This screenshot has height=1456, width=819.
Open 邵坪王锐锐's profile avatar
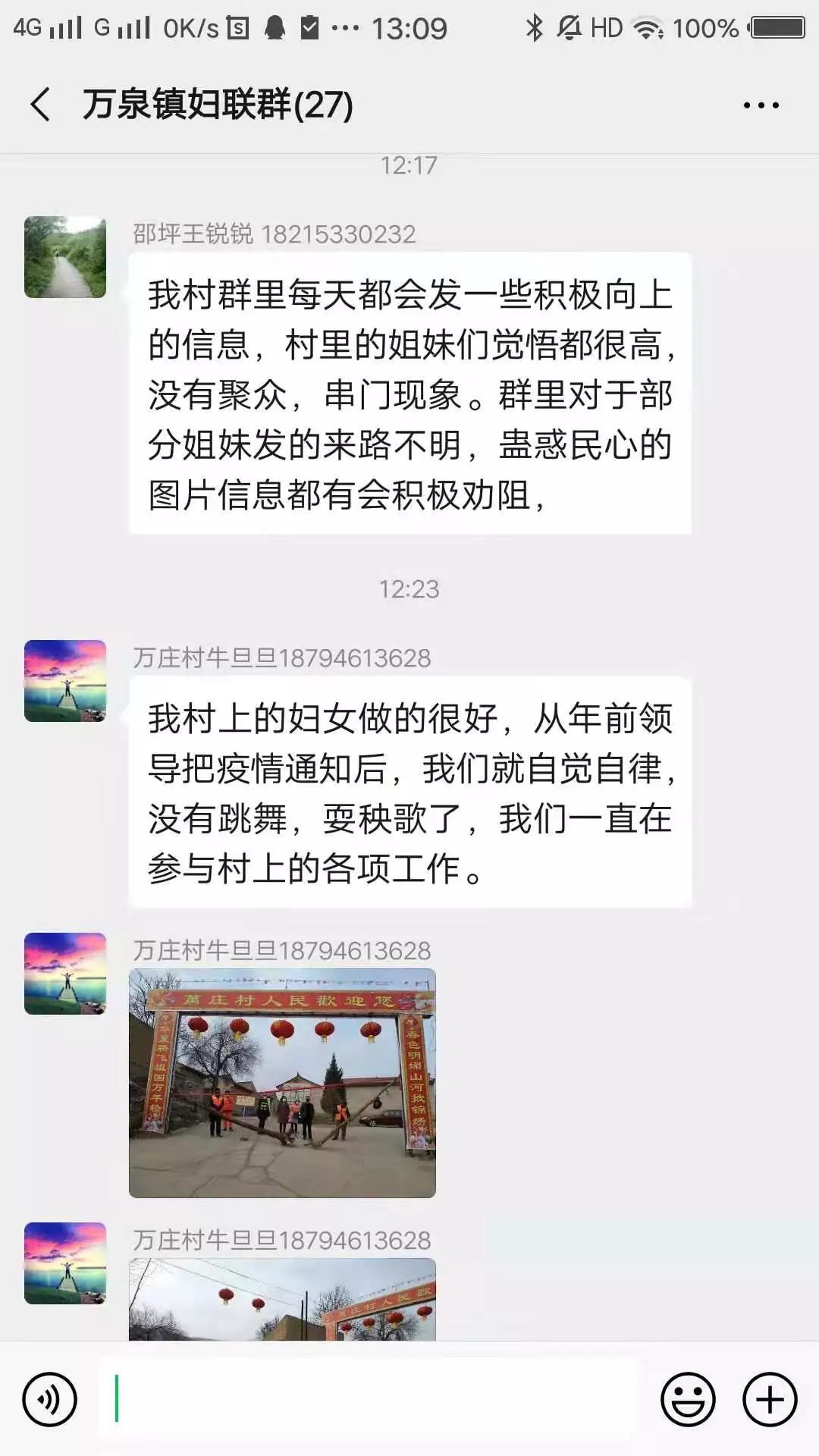(65, 257)
